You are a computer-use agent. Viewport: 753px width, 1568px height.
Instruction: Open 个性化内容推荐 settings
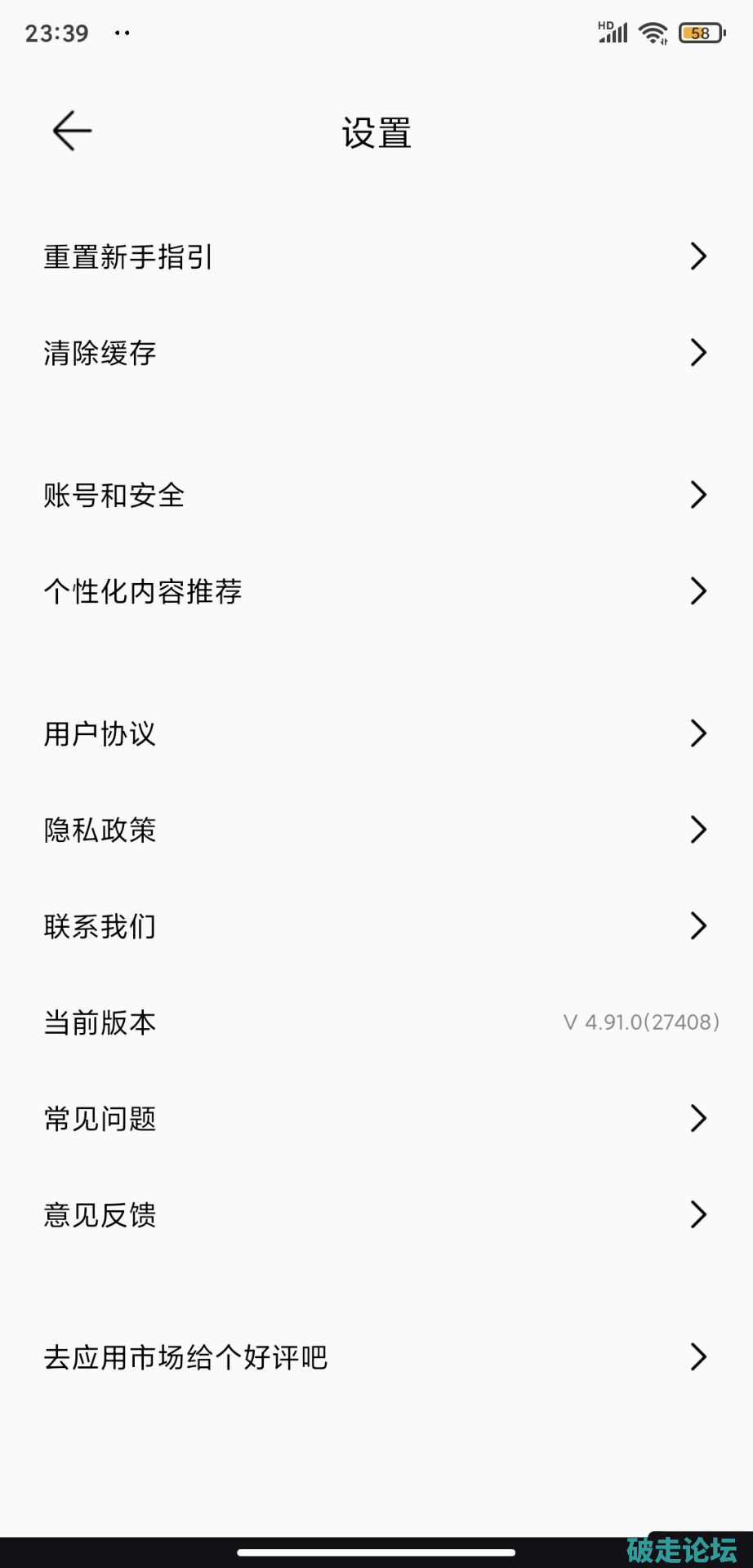coord(376,591)
